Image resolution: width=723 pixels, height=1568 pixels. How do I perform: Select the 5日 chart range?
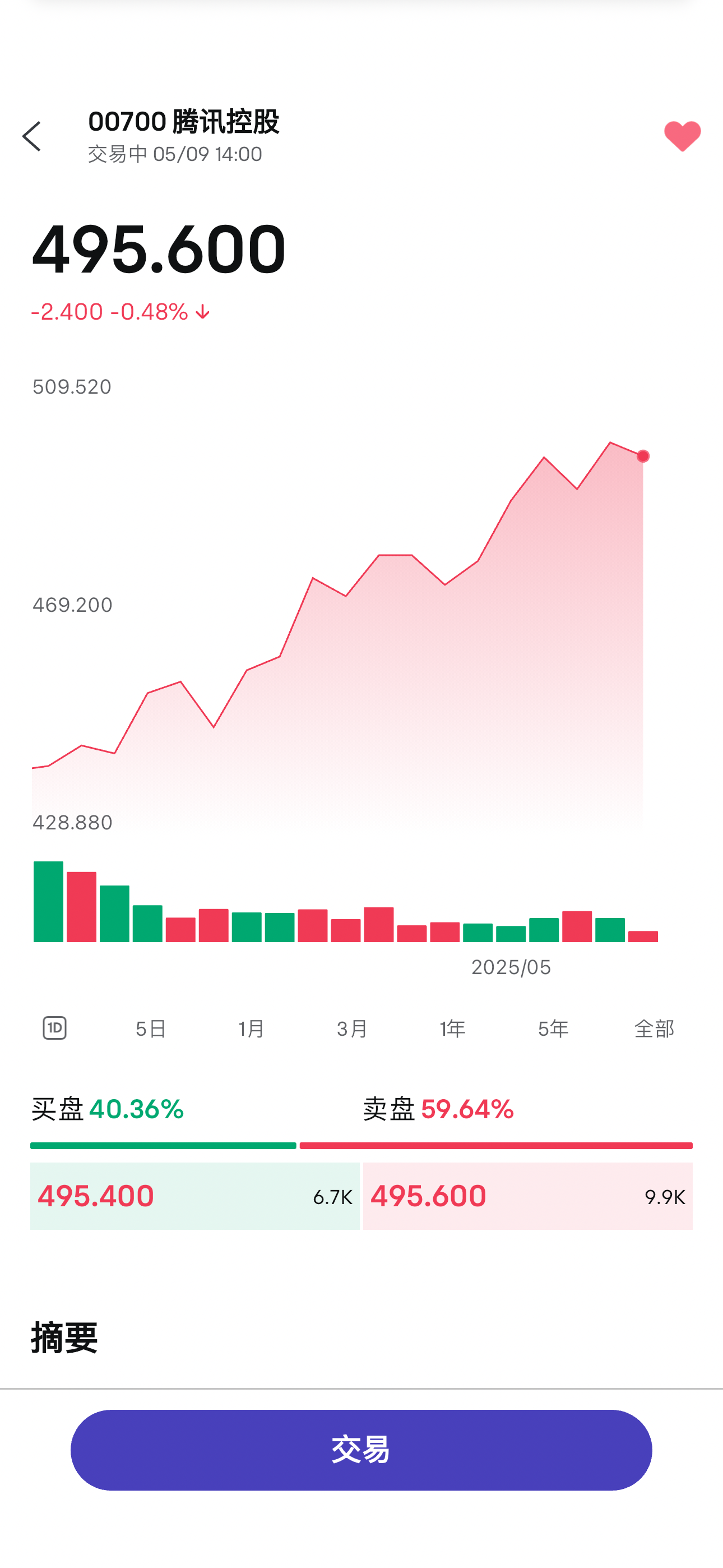tap(150, 1029)
